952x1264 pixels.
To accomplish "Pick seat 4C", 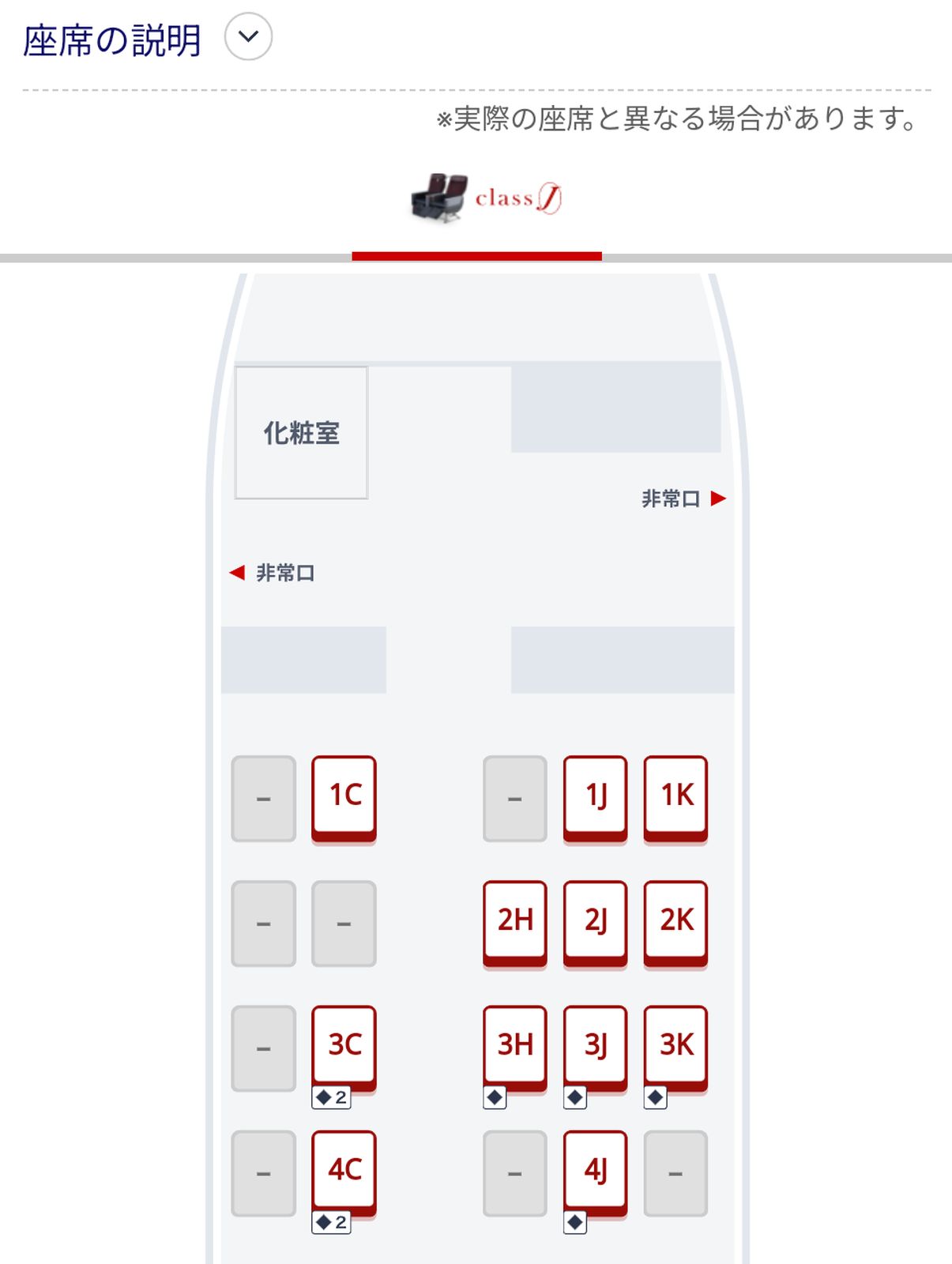I will (344, 1171).
